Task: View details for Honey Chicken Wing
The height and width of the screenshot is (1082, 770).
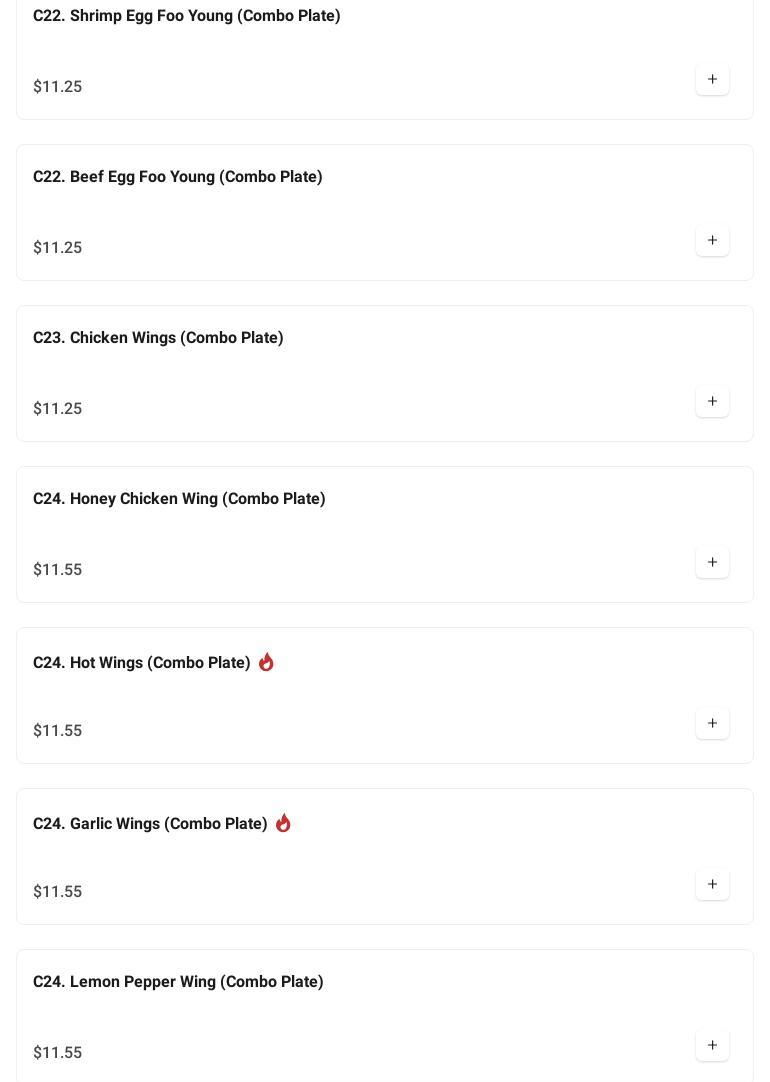Action: click(x=179, y=499)
